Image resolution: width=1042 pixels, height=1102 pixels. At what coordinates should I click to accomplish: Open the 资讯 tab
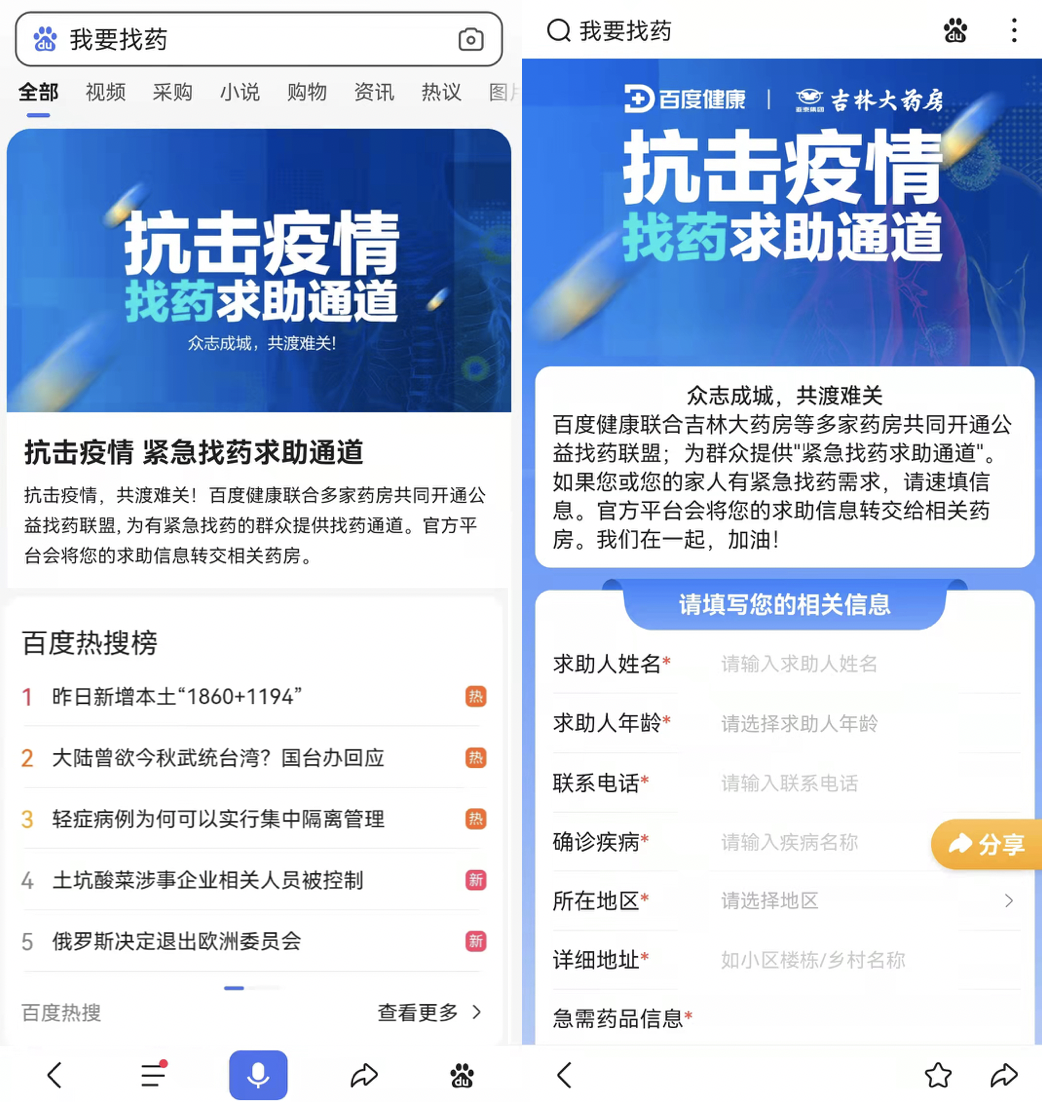tap(373, 93)
